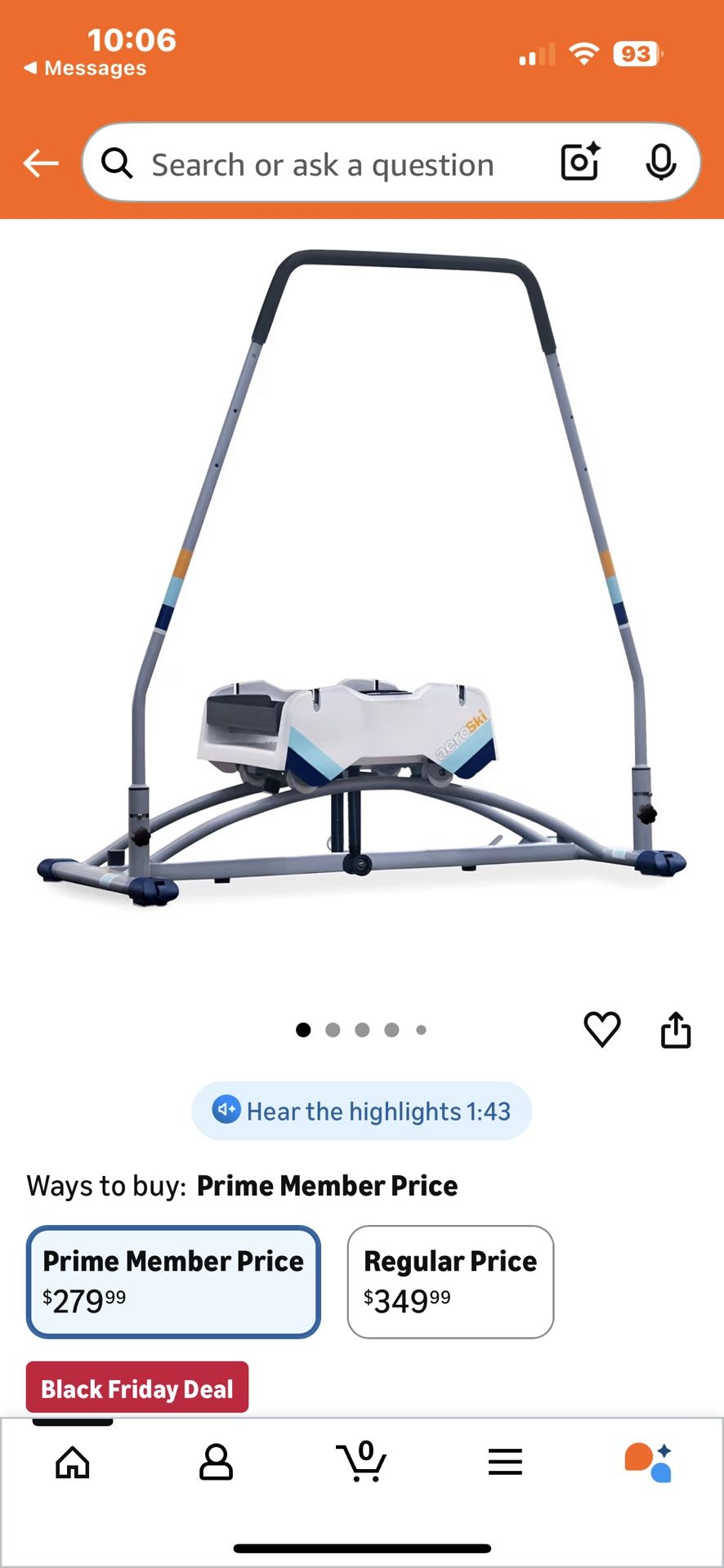Open the camera visual search

579,163
